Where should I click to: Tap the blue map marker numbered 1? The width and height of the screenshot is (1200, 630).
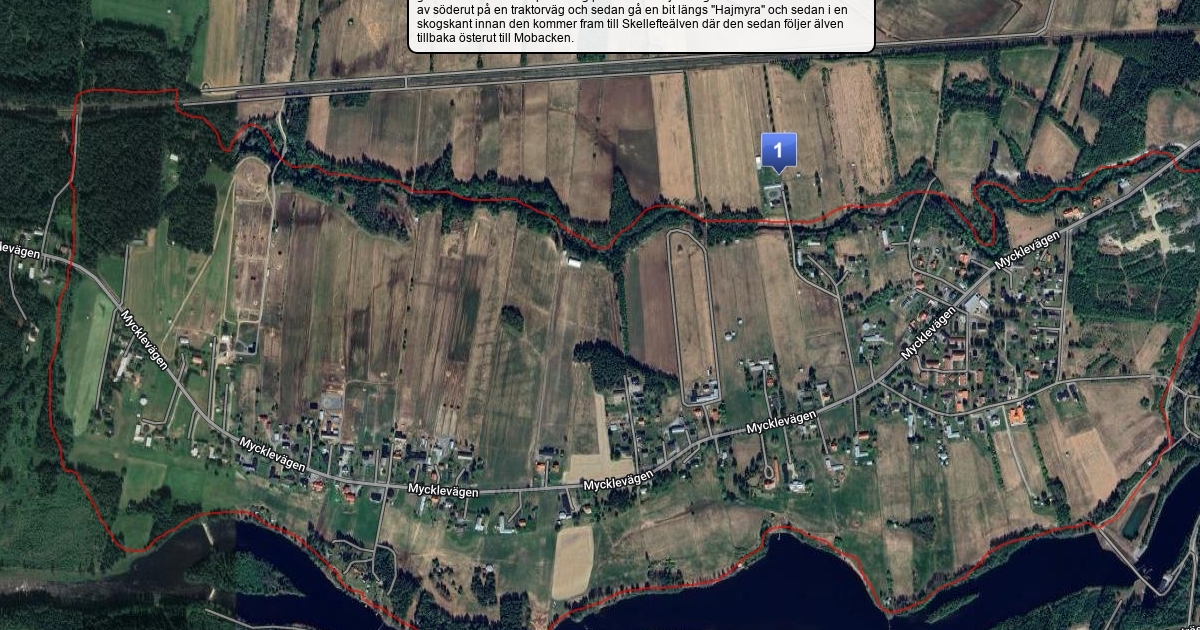coord(778,151)
